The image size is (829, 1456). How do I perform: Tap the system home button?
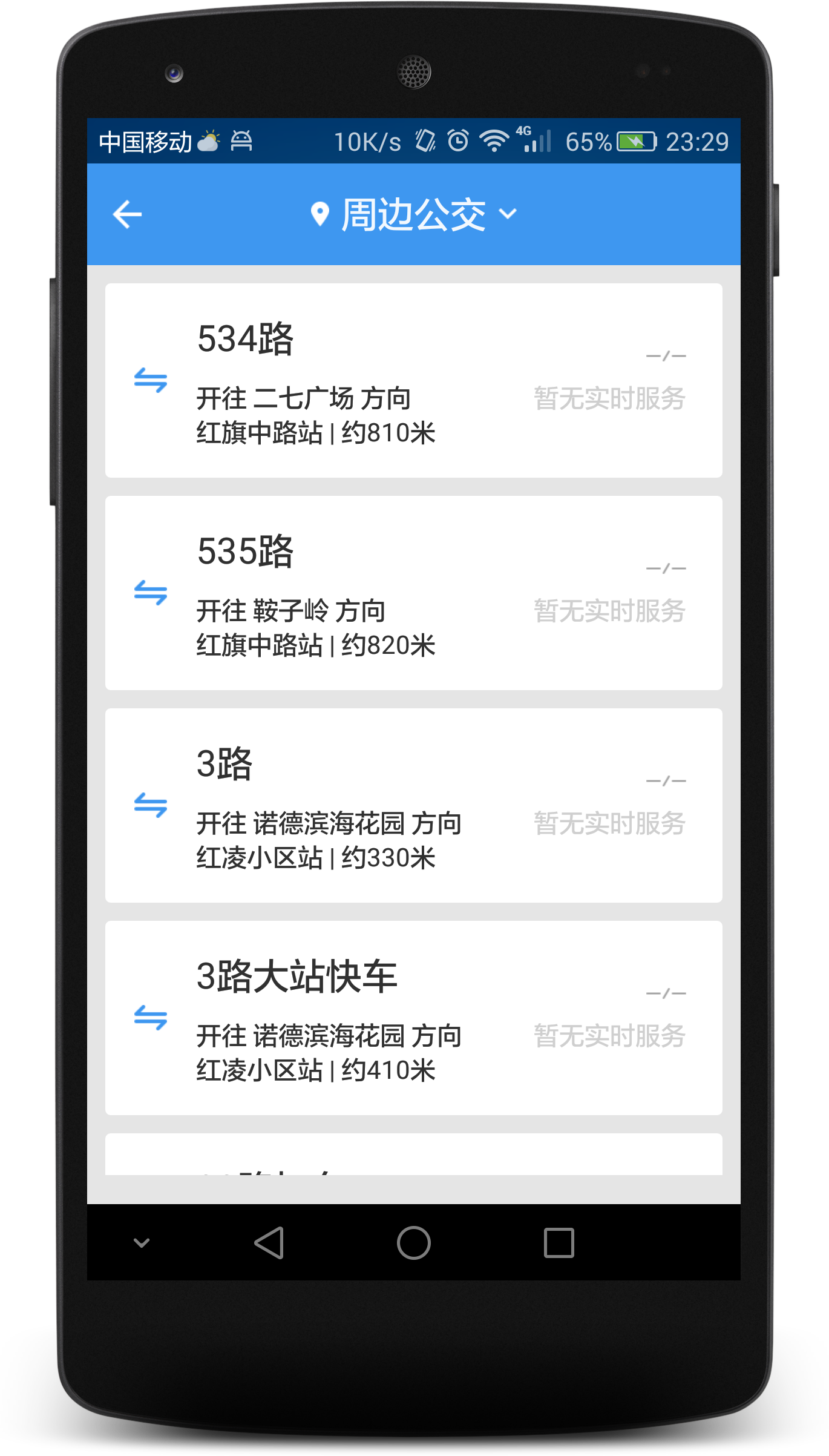pyautogui.click(x=413, y=1243)
